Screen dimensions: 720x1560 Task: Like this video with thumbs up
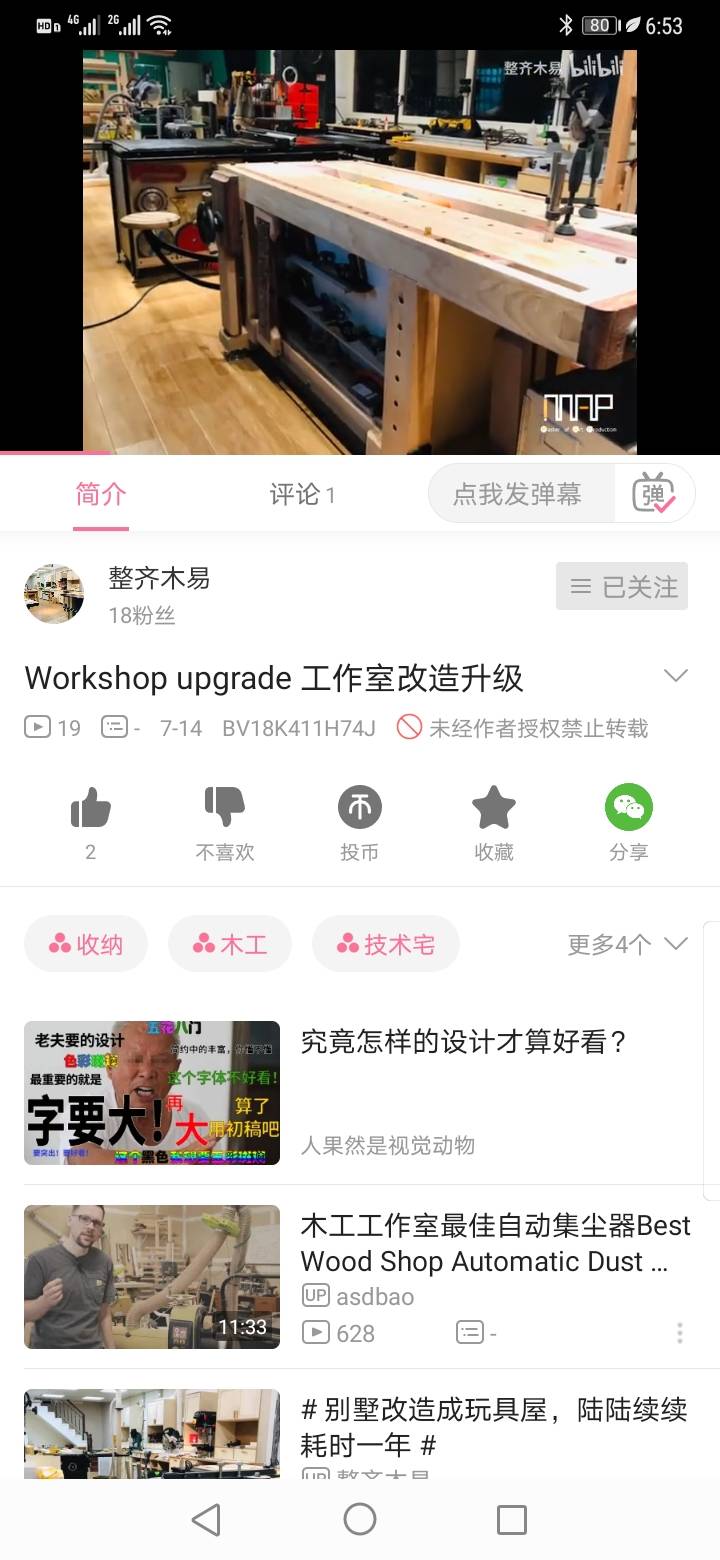coord(91,808)
